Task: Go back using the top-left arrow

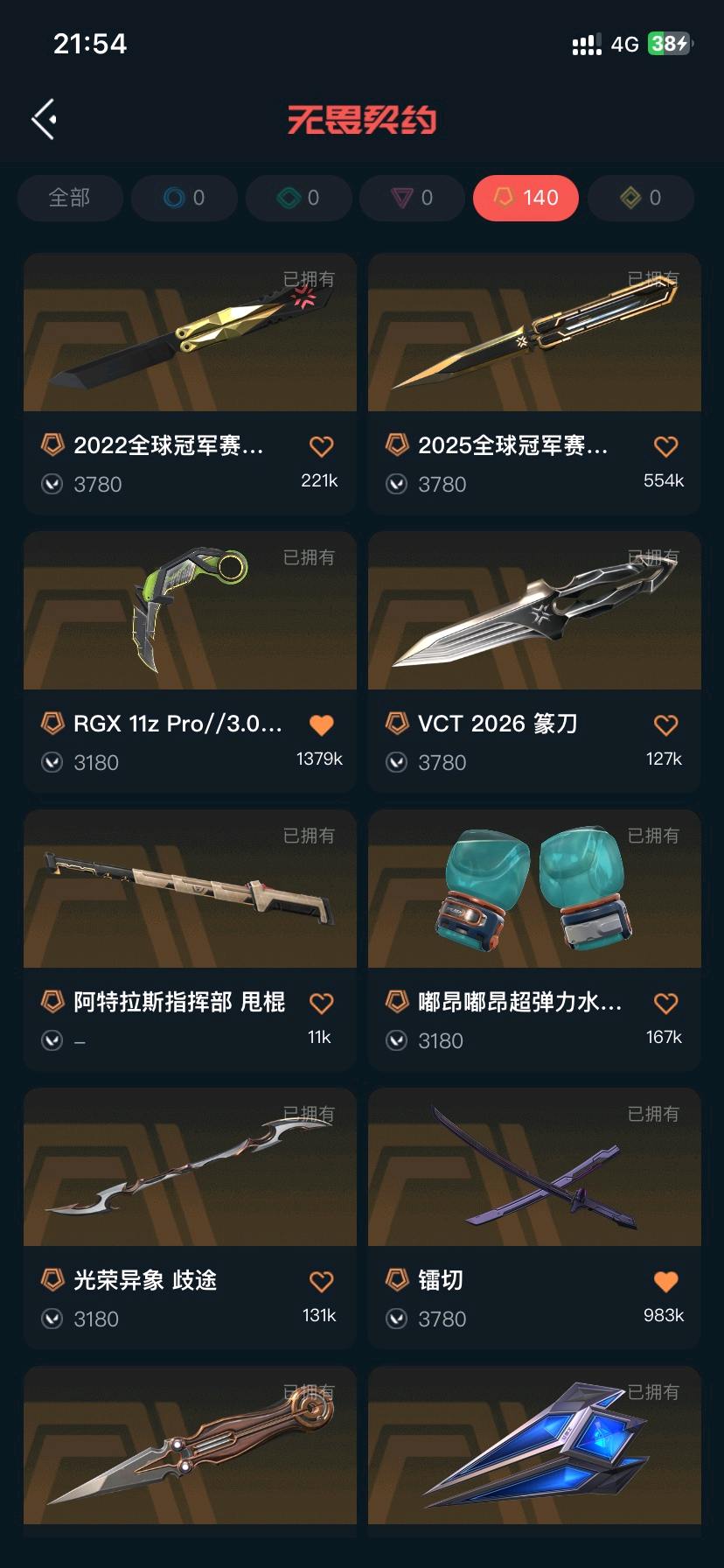Action: click(x=45, y=119)
